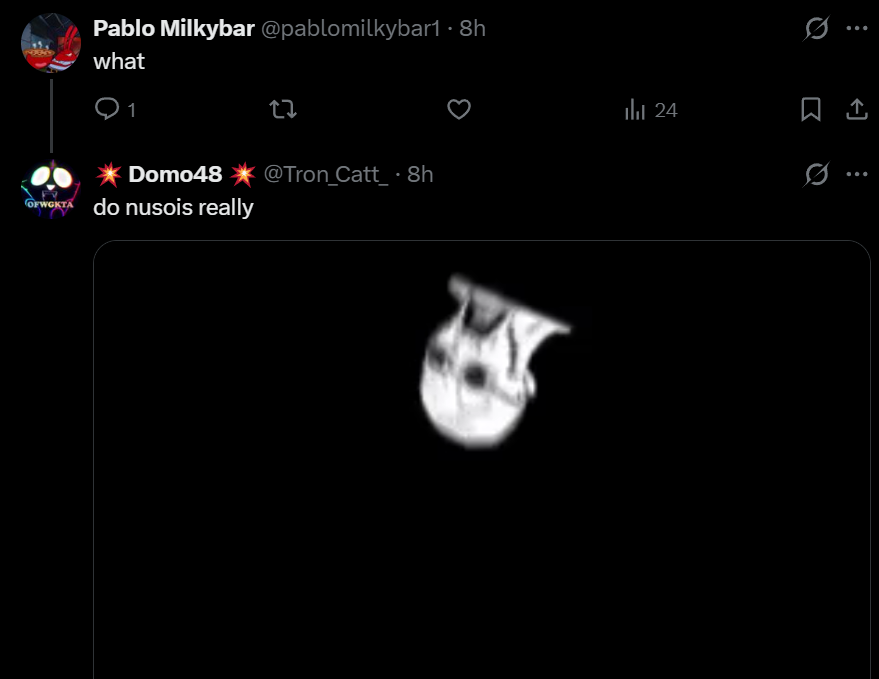Open Grok icon on Domo48's tweet
Viewport: 879px width, 679px height.
pos(816,175)
